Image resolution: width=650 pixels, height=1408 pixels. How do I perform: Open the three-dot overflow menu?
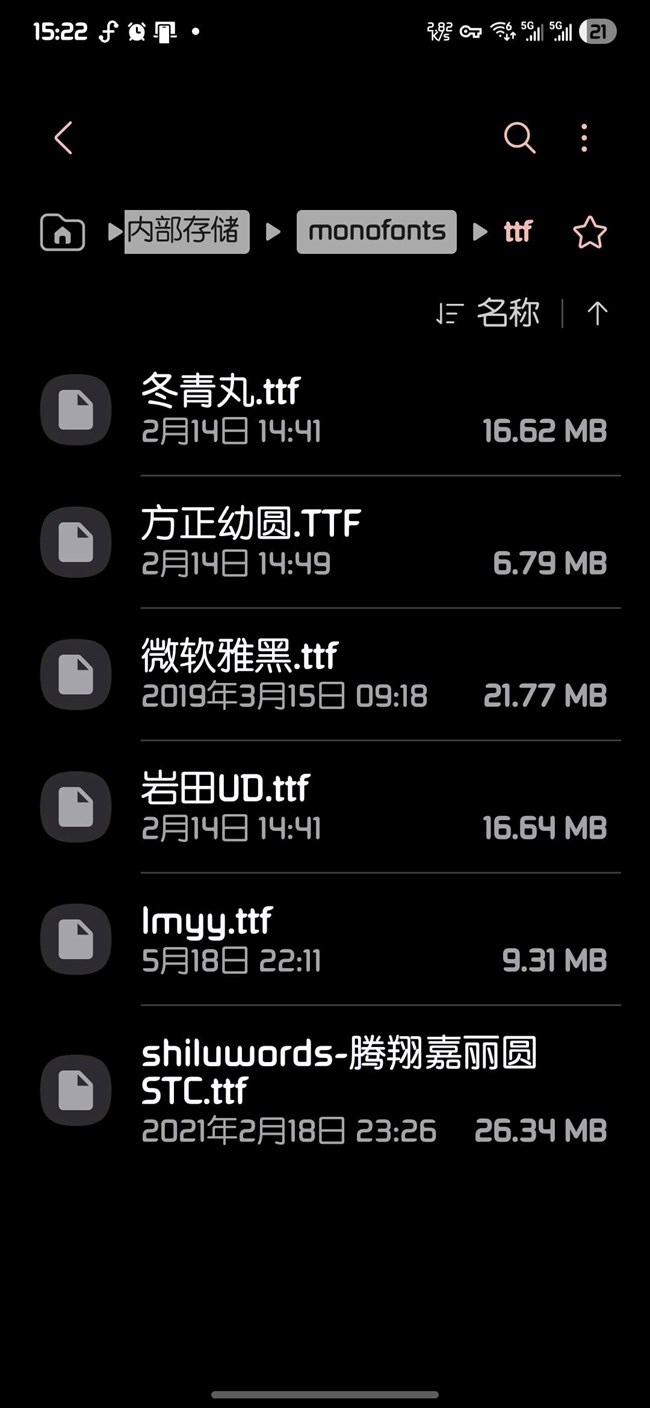(584, 138)
